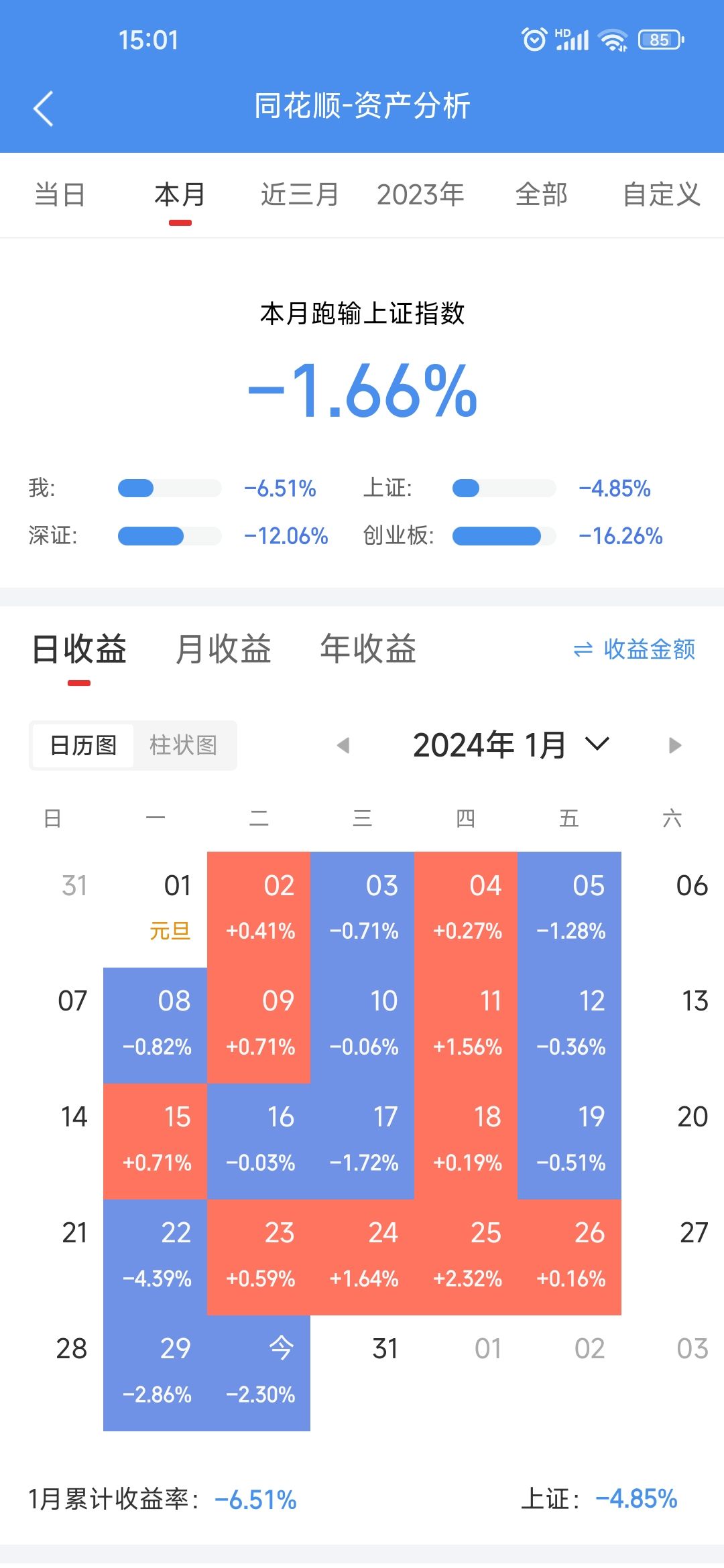The height and width of the screenshot is (1568, 724).
Task: Go back using the header arrow
Action: (x=44, y=109)
